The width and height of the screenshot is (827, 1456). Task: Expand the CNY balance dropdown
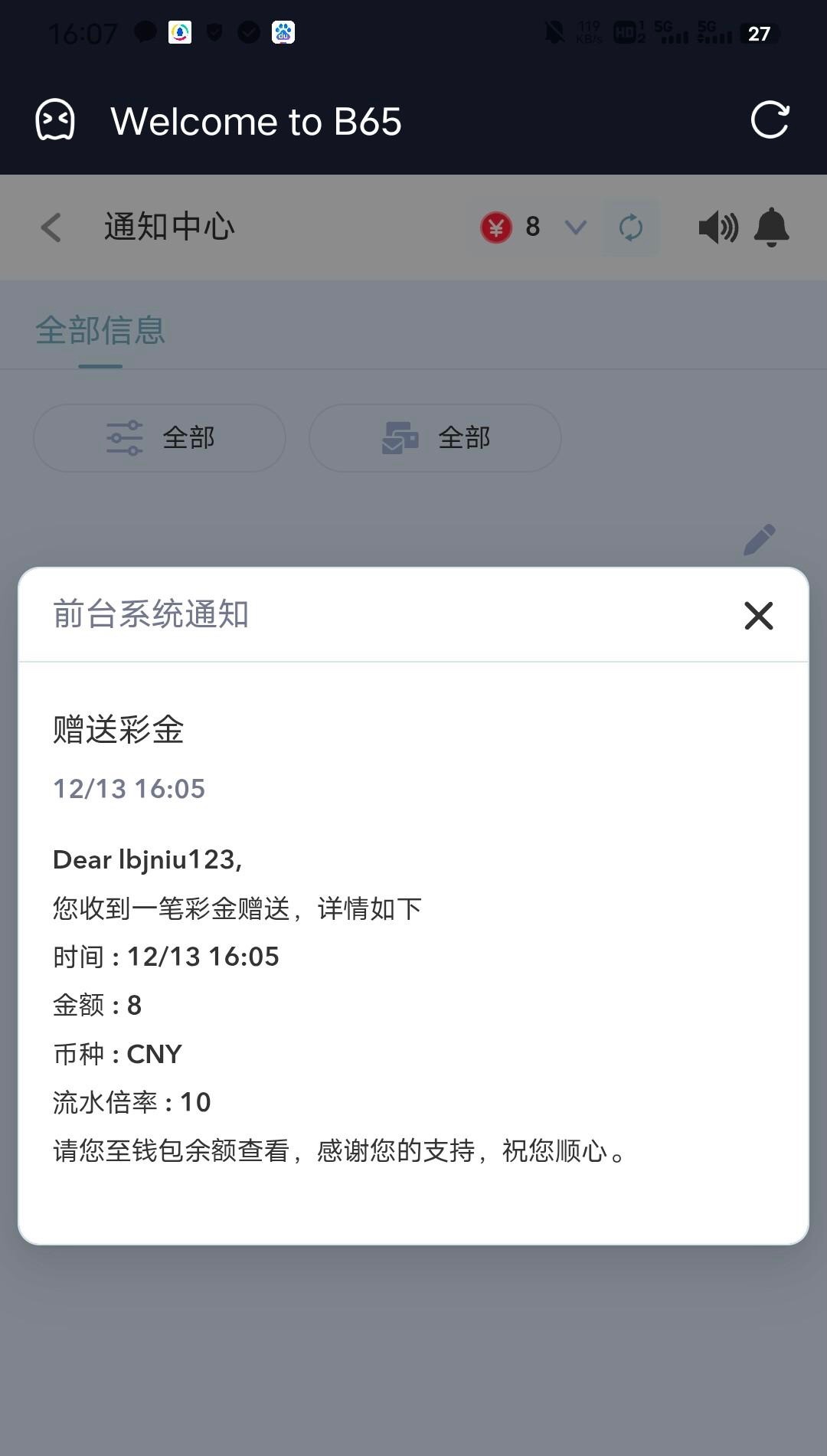(575, 227)
